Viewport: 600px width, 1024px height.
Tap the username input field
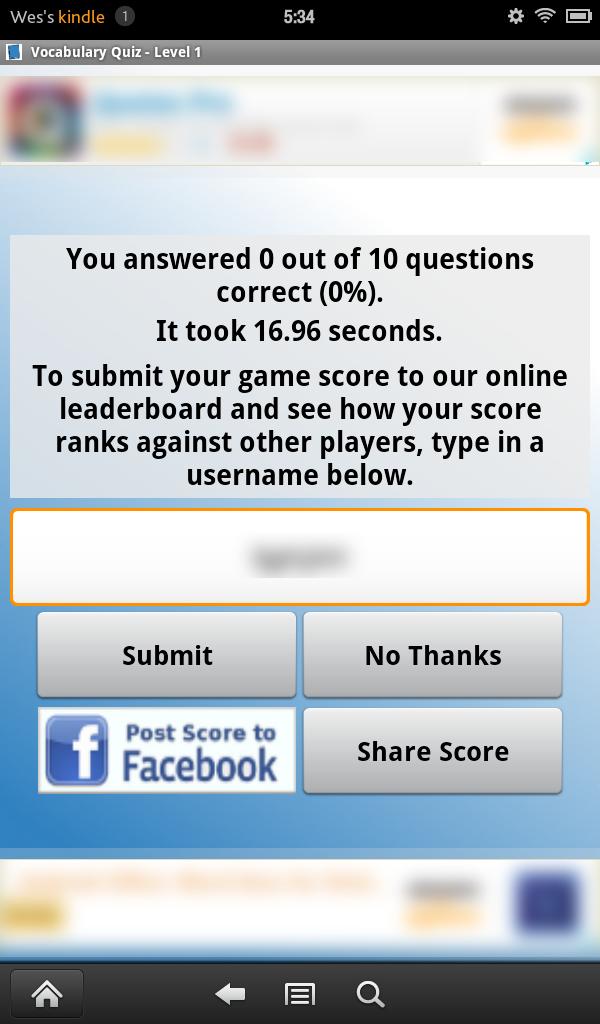pyautogui.click(x=300, y=557)
